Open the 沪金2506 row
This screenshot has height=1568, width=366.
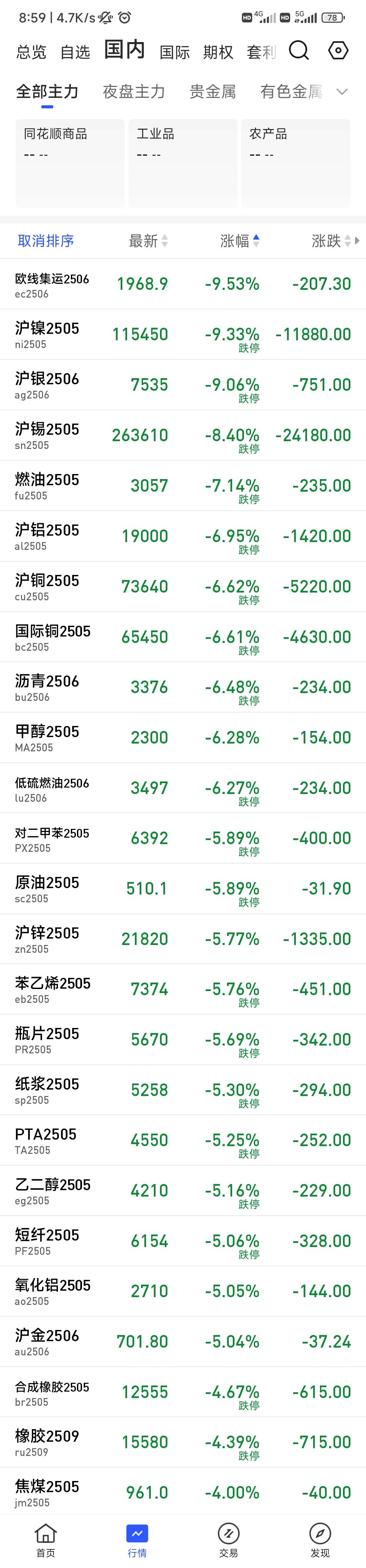click(183, 1341)
